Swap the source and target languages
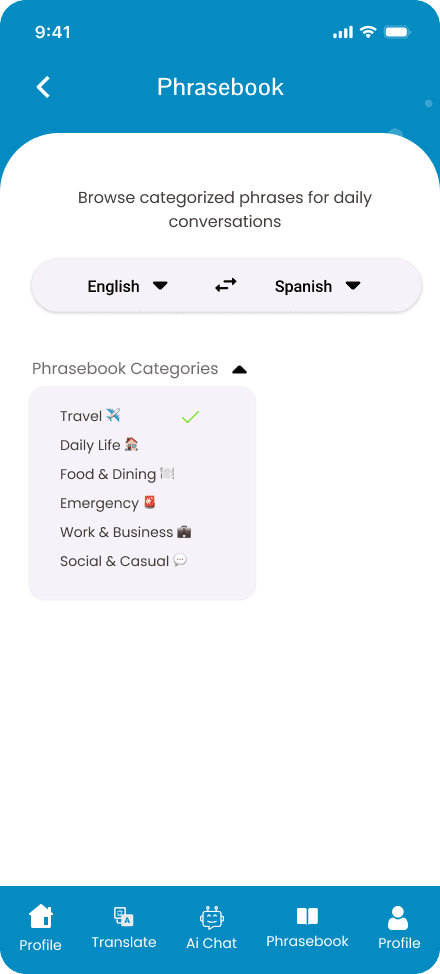 226,286
